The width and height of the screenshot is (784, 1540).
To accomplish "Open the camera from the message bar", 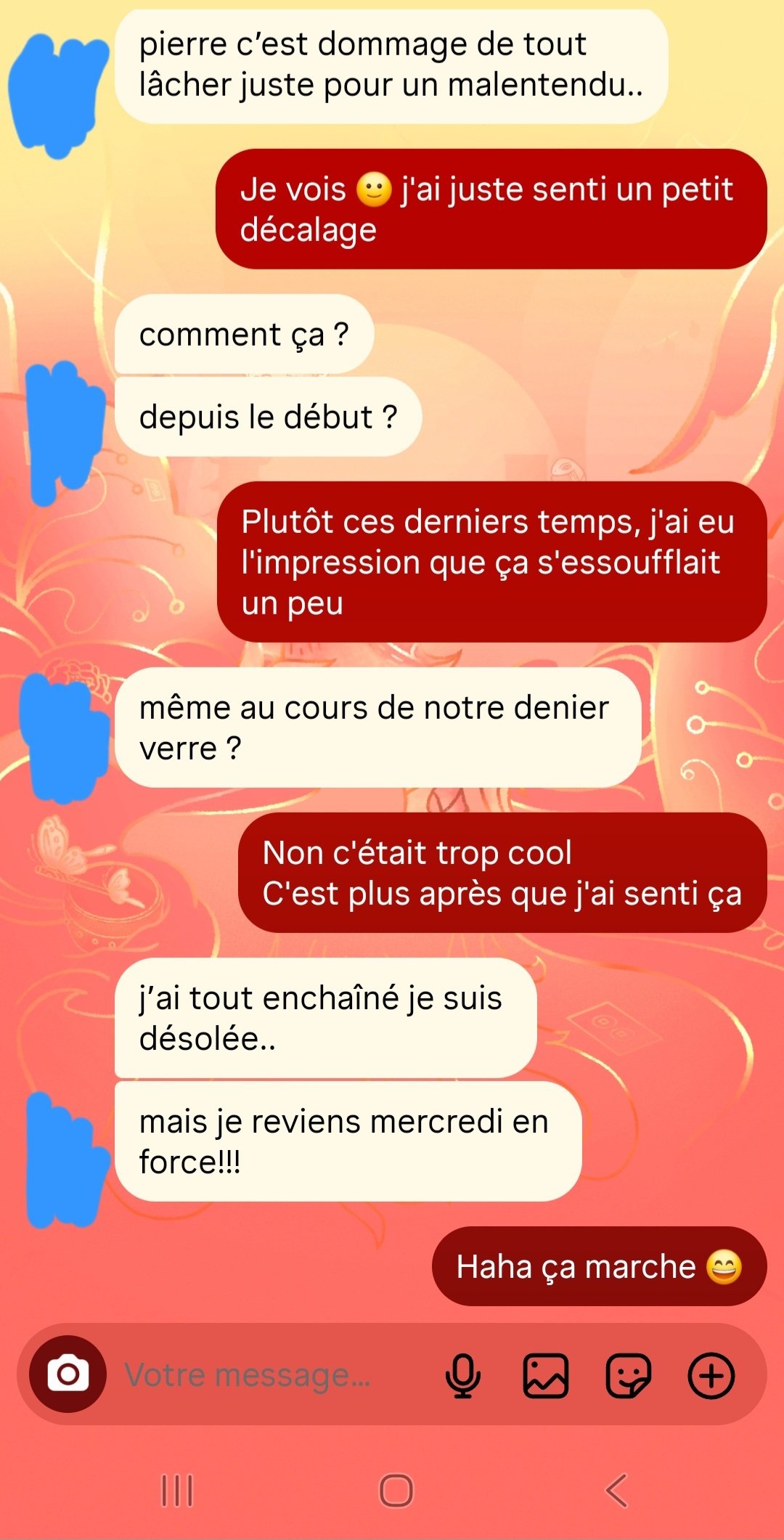I will point(68,1374).
